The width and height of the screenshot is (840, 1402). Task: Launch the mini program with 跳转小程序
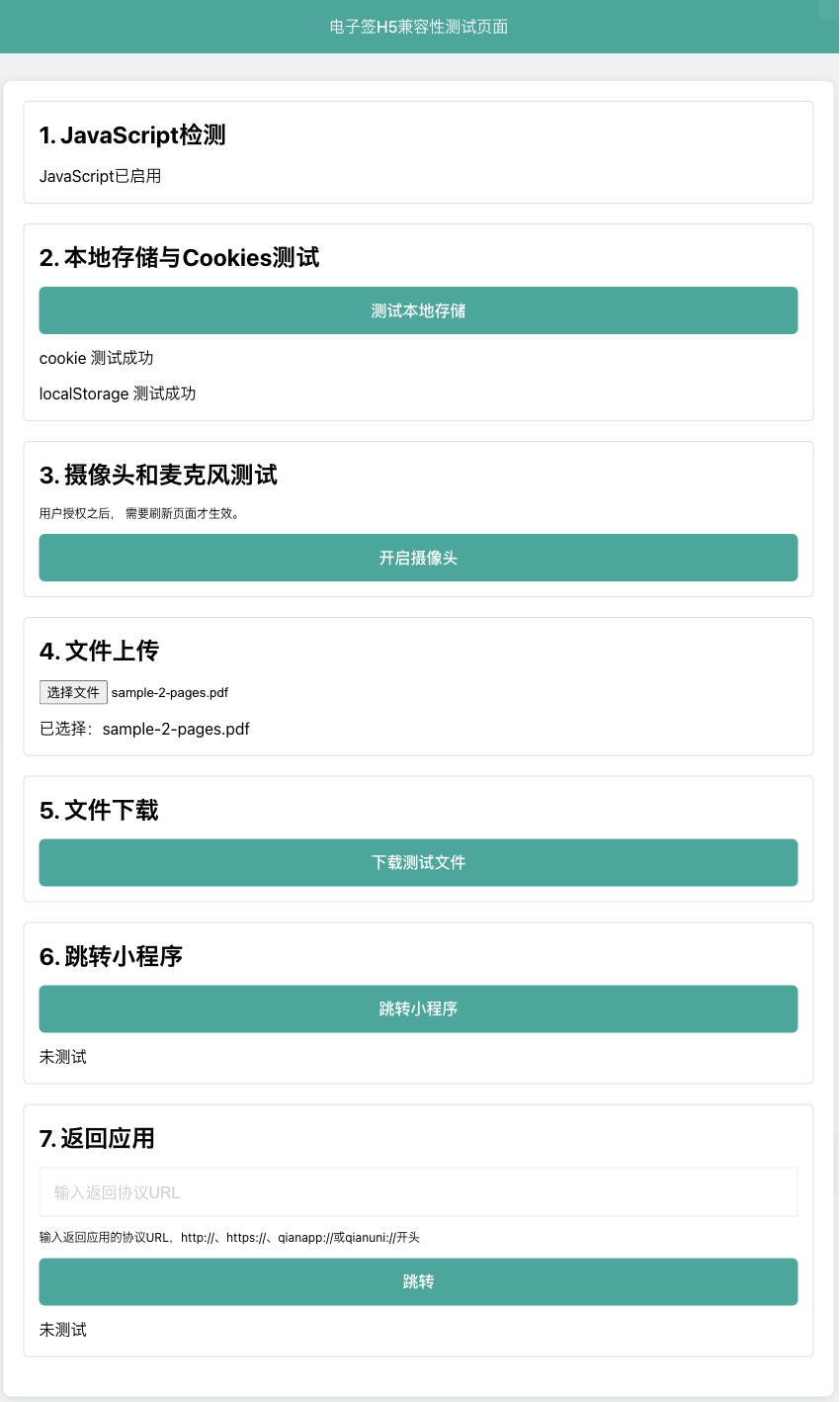[x=418, y=1008]
